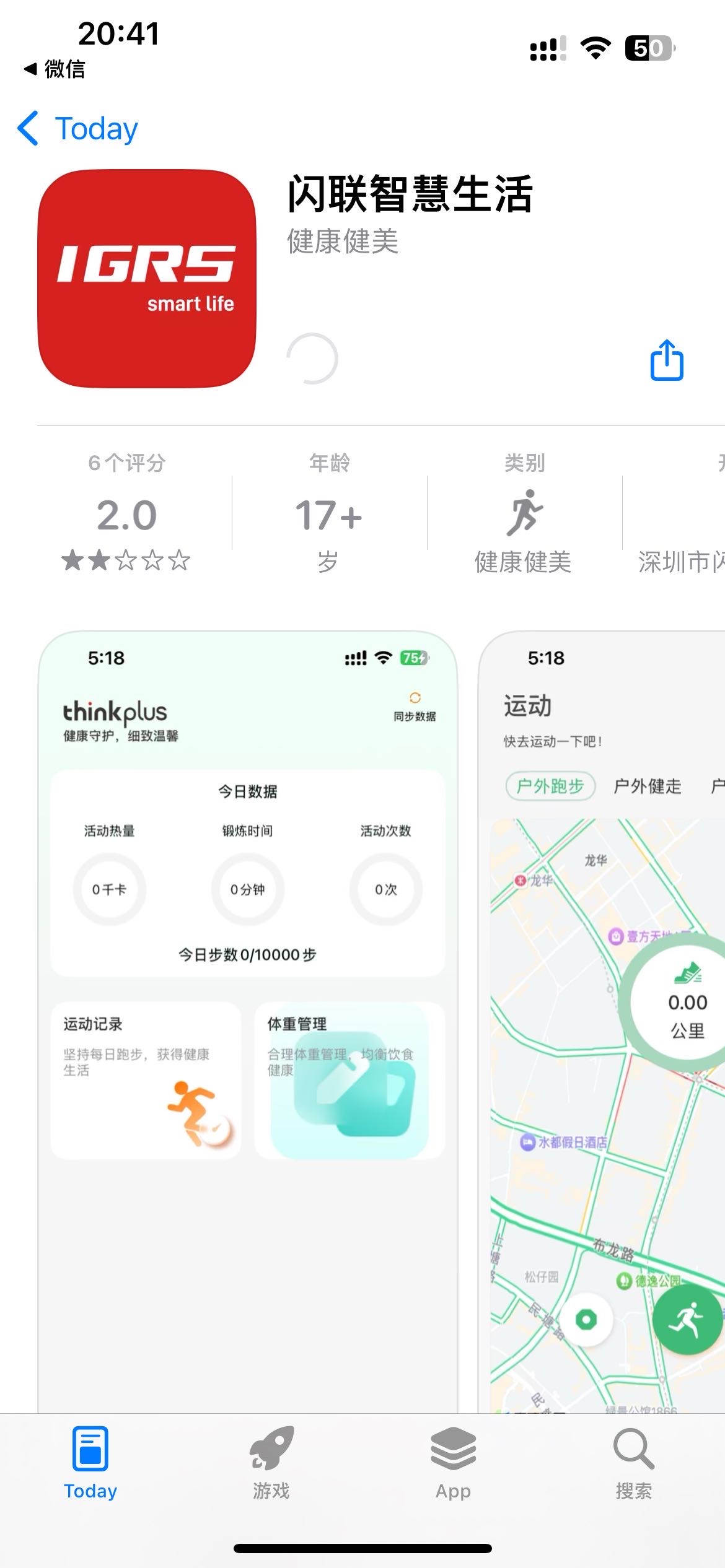View the 6个评分 rating details
Viewport: 725px width, 1568px height.
[x=126, y=514]
